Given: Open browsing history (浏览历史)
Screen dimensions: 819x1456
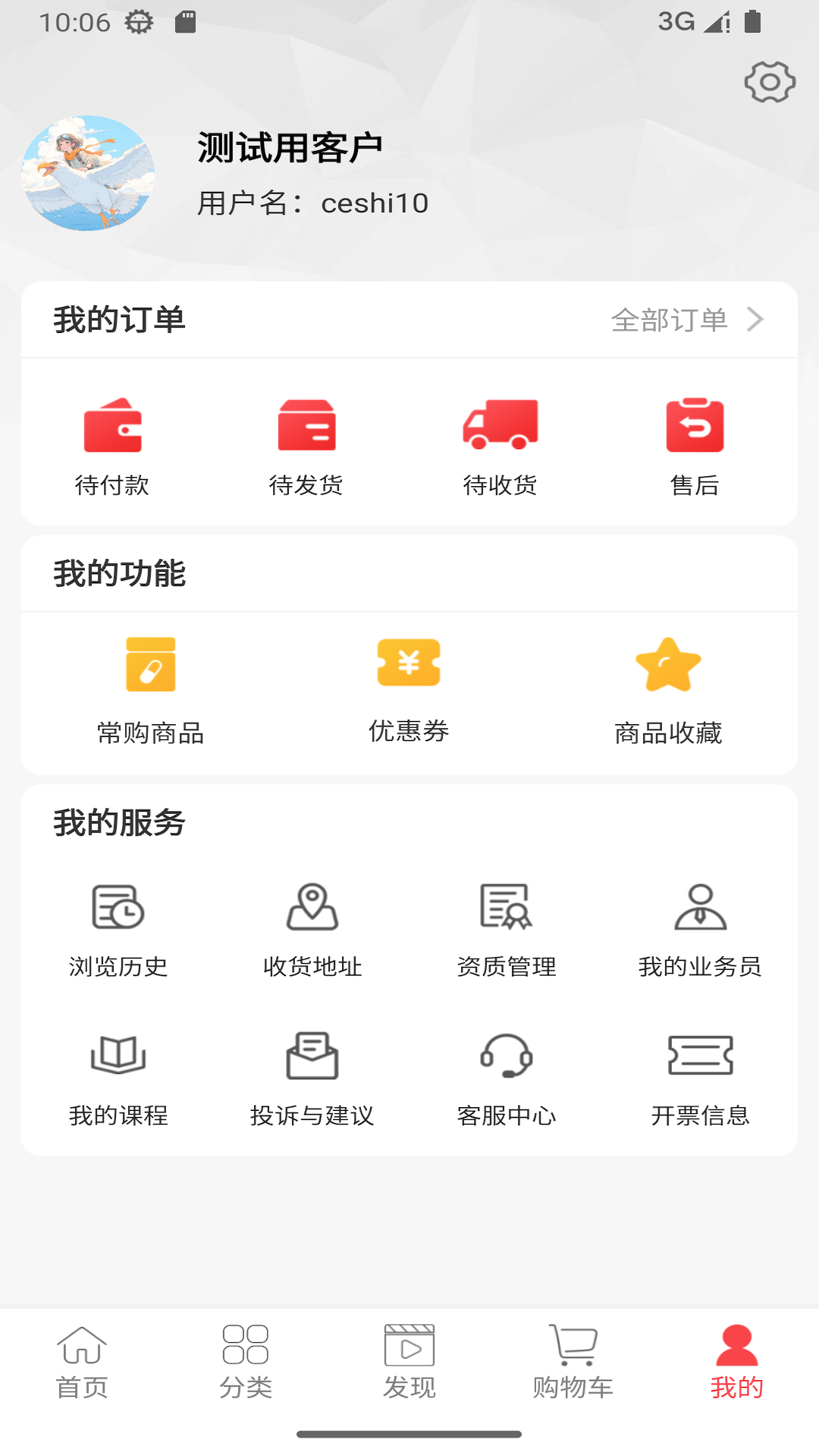Looking at the screenshot, I should pyautogui.click(x=118, y=929).
